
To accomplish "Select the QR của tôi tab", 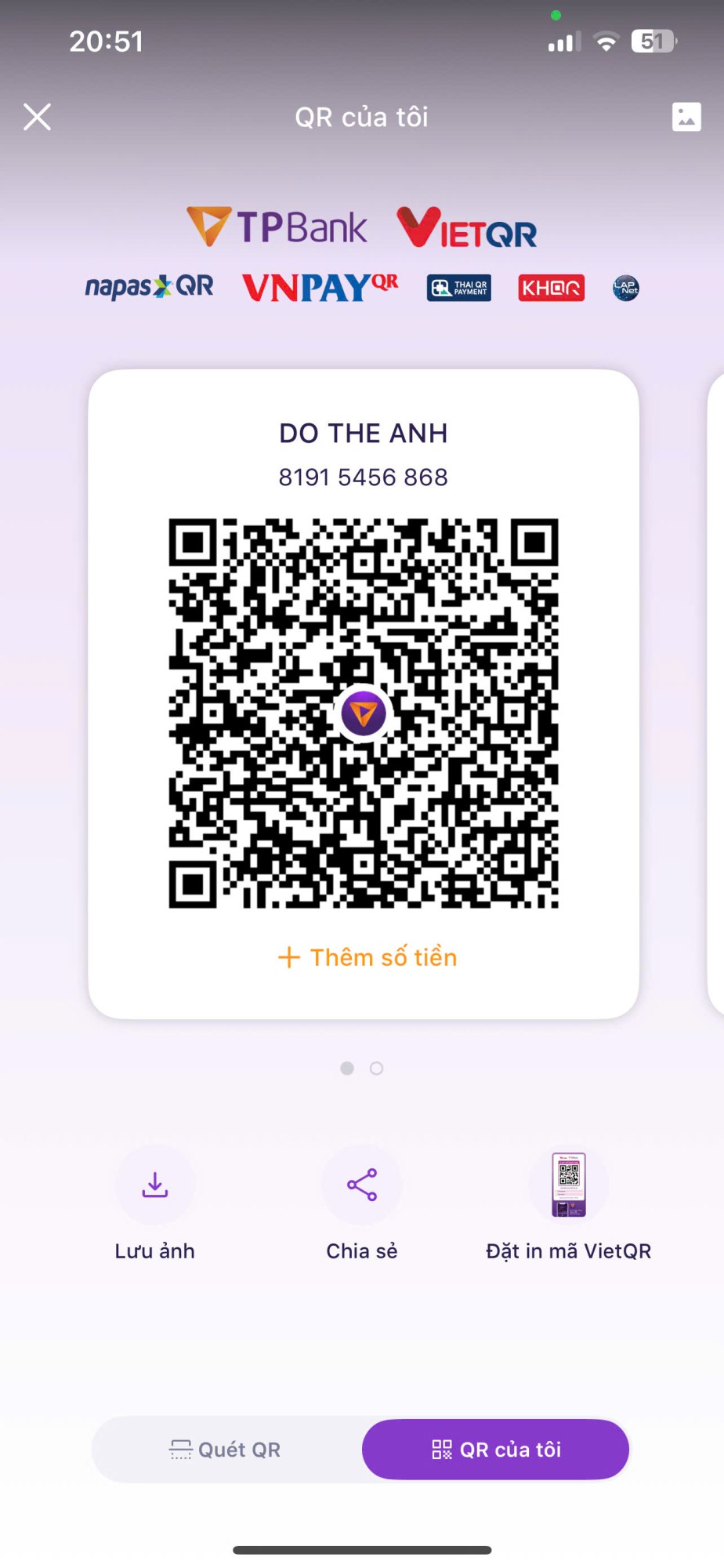I will [496, 1450].
